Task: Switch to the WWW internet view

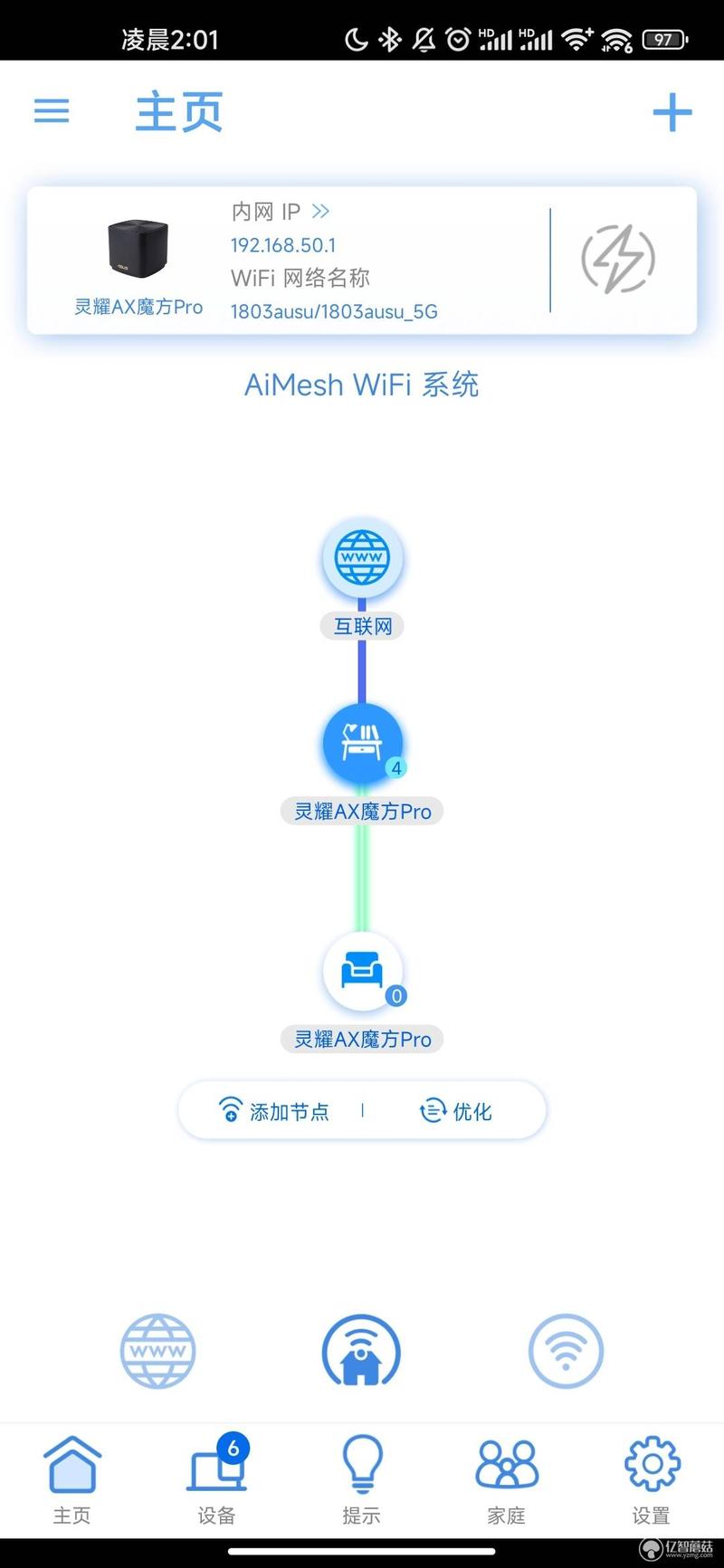Action: coord(158,1351)
